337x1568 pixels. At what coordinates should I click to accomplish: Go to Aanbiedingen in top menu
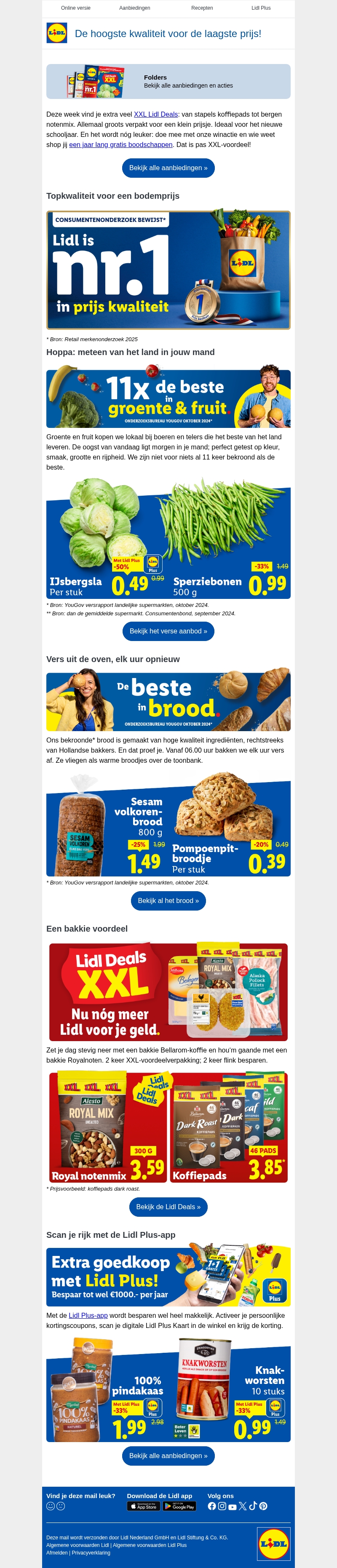tap(134, 8)
